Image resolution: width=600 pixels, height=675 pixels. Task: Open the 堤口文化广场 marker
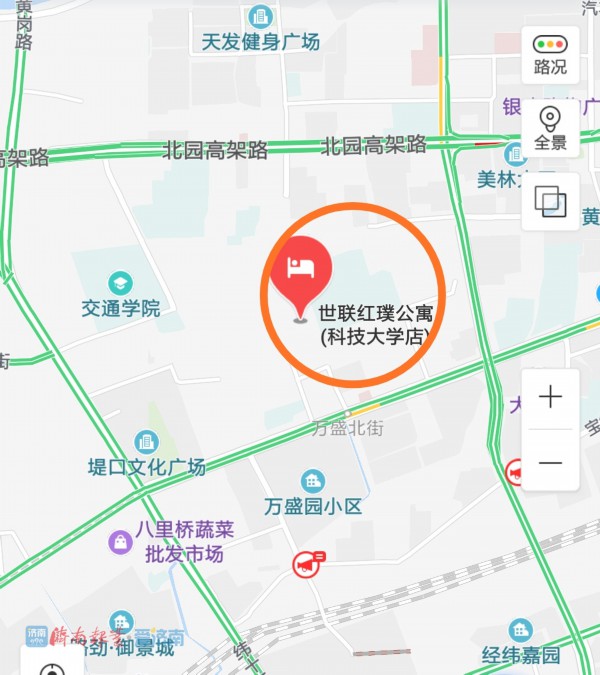point(147,441)
